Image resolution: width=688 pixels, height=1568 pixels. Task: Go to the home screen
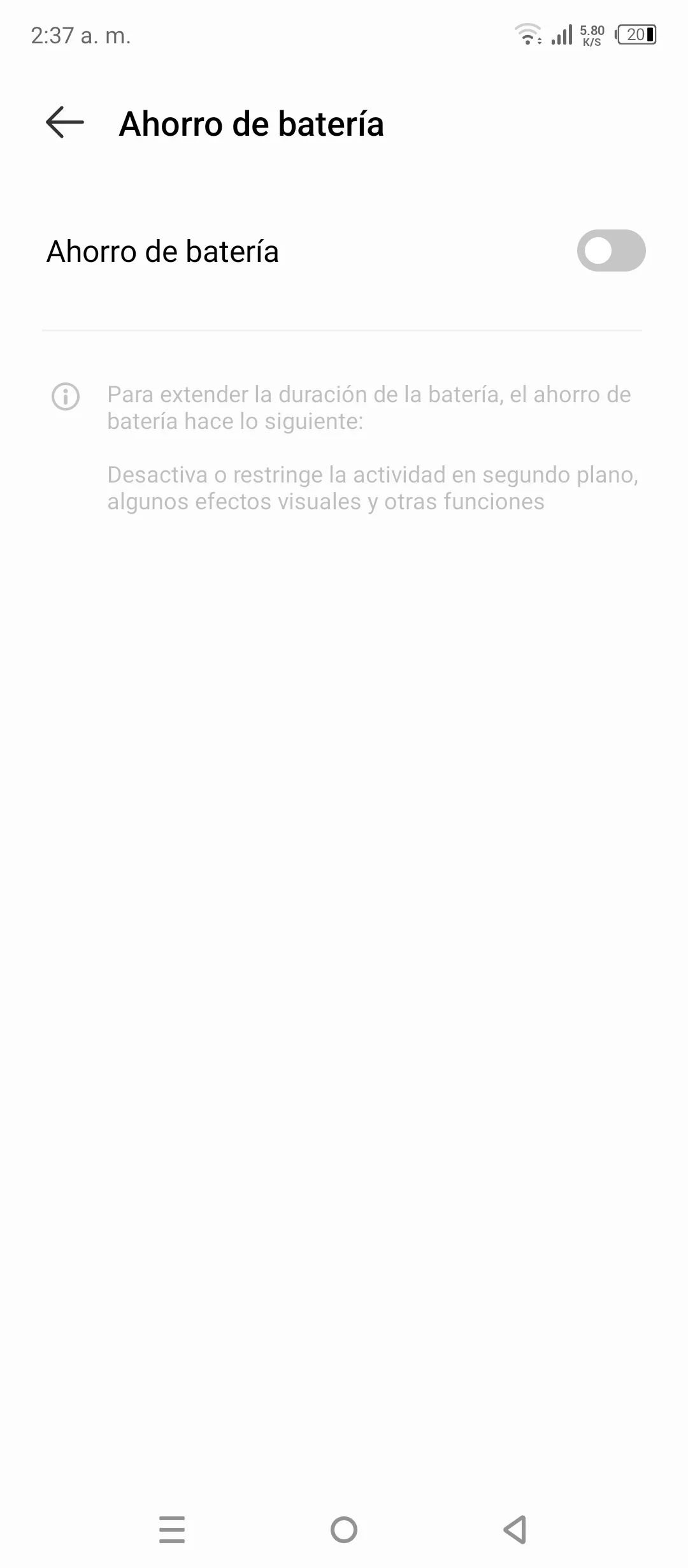[344, 1529]
